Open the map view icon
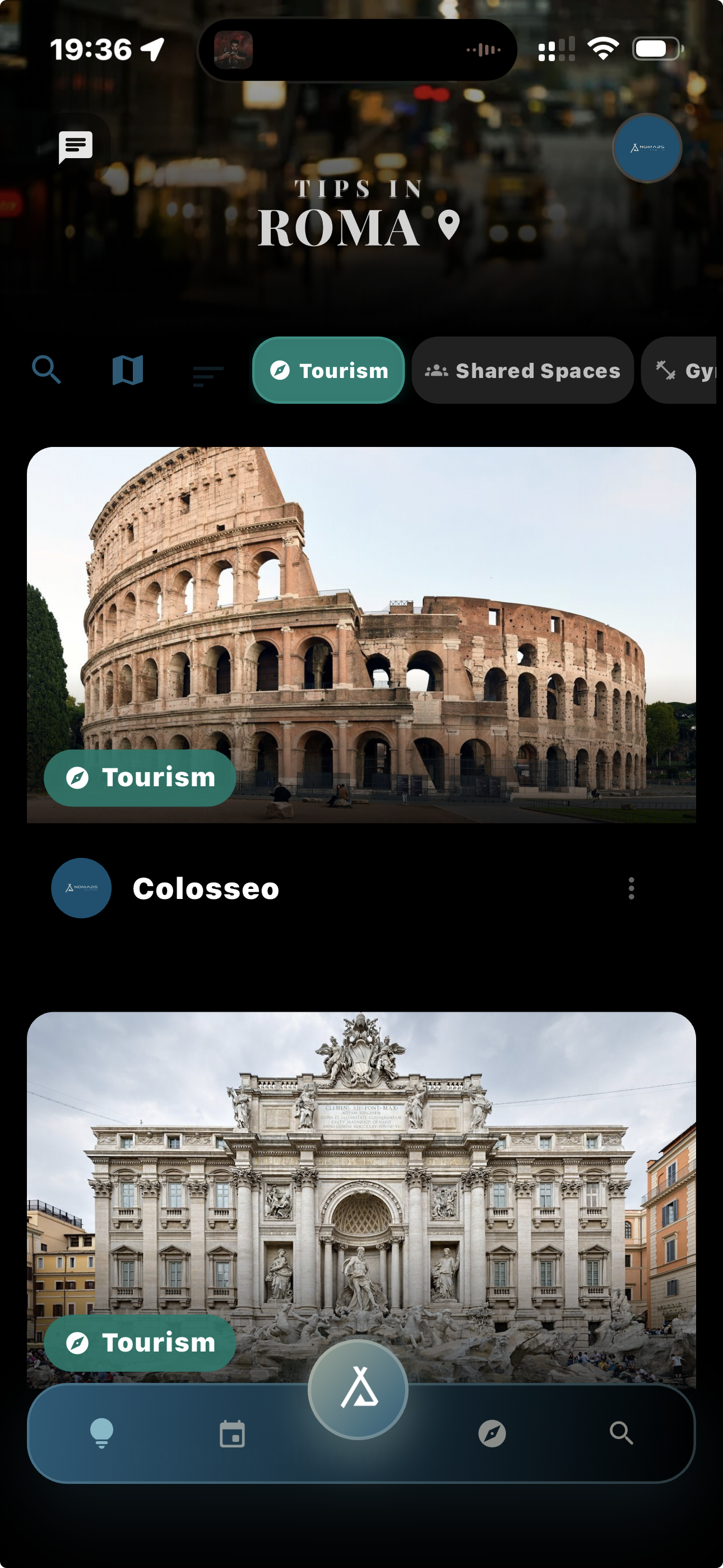723x1568 pixels. tap(127, 370)
